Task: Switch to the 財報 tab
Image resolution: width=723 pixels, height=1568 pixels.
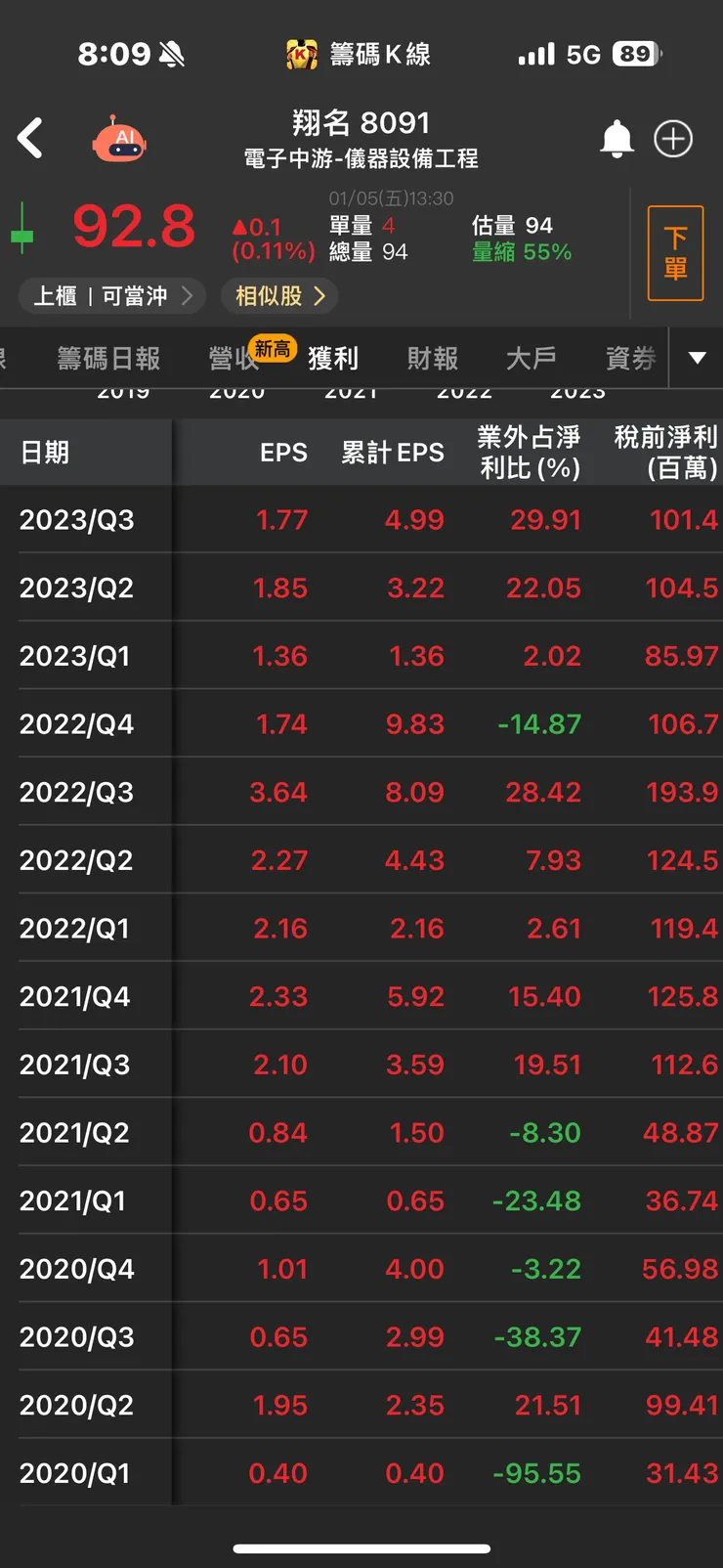Action: [x=432, y=358]
